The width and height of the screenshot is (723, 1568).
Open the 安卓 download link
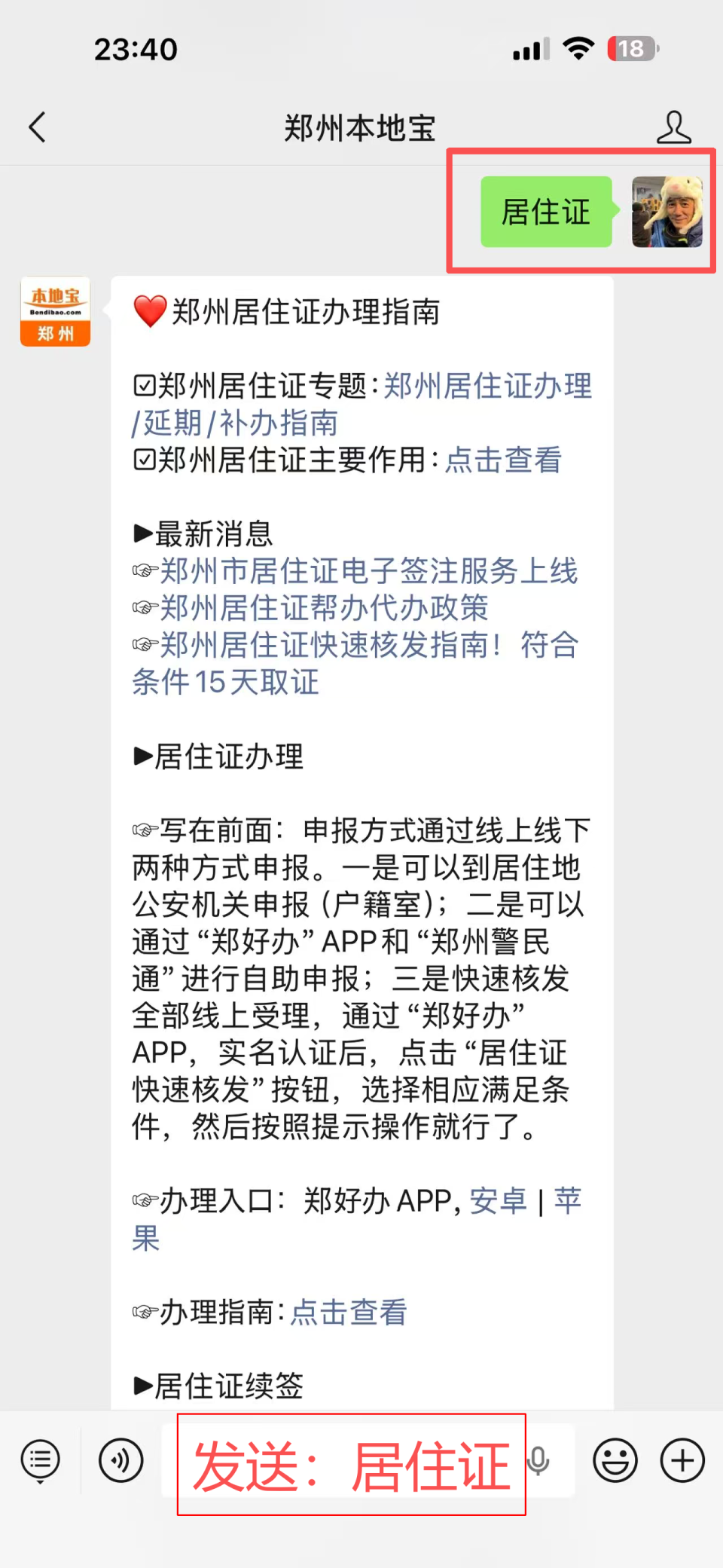click(x=497, y=1201)
